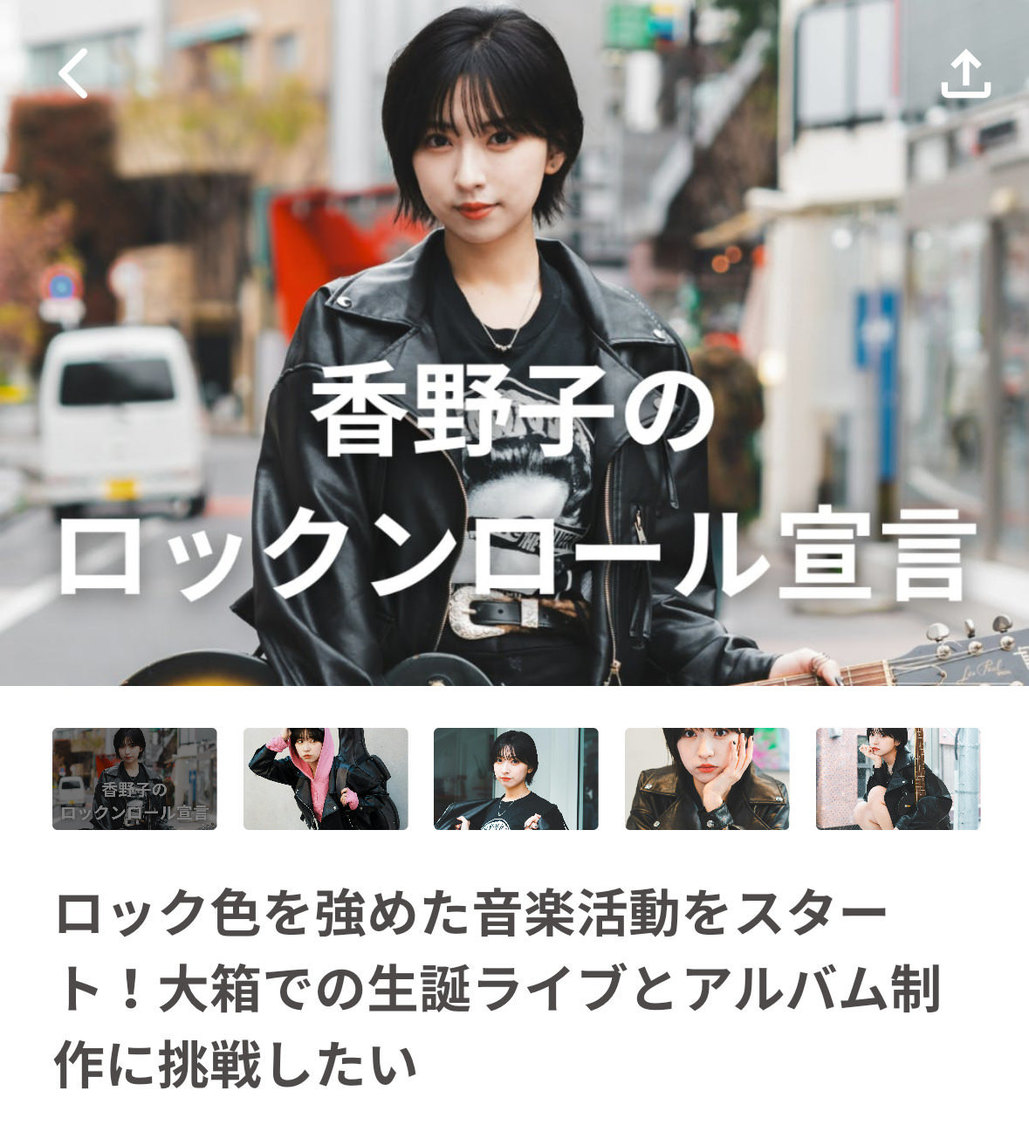Show the fifth thumbnail of crouching pose

pyautogui.click(x=897, y=779)
